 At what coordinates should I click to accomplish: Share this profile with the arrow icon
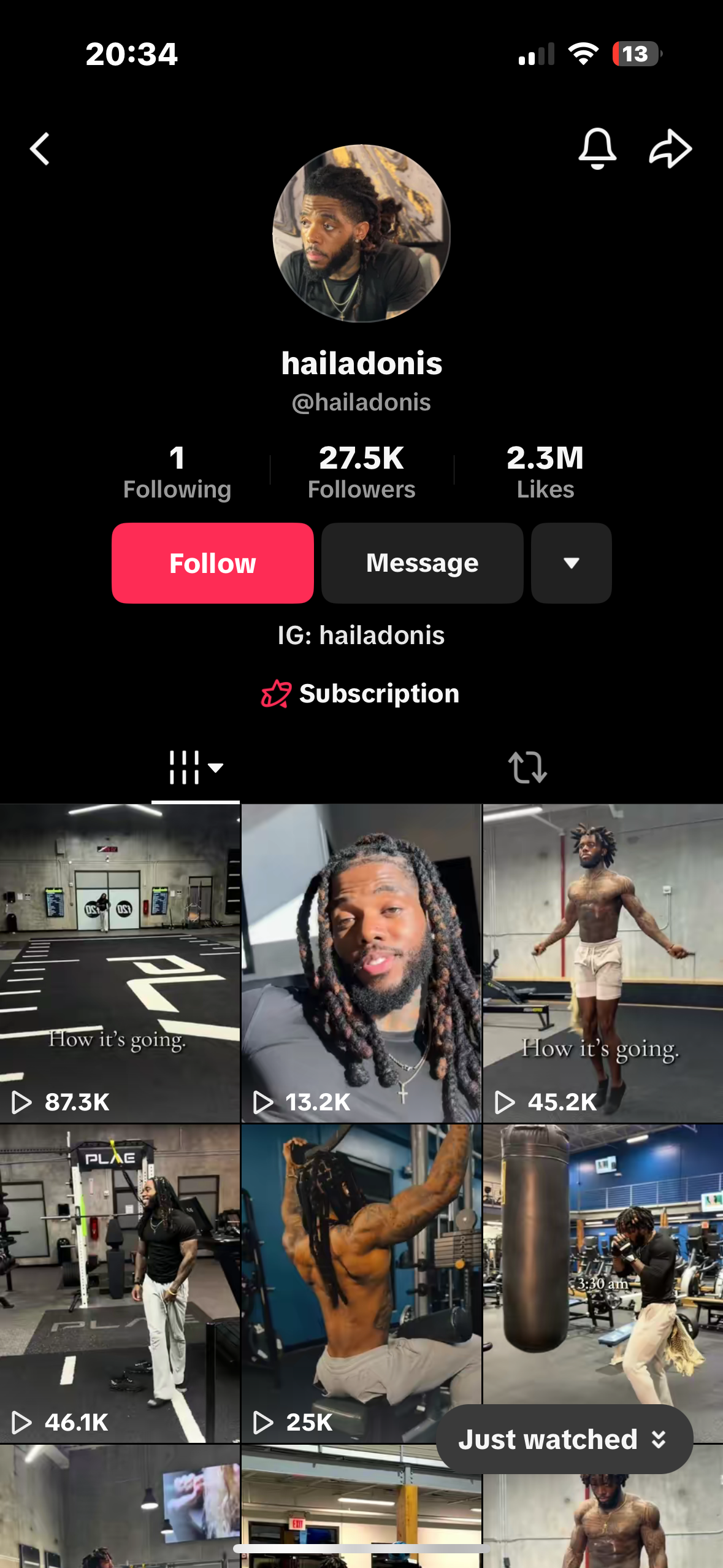[670, 148]
